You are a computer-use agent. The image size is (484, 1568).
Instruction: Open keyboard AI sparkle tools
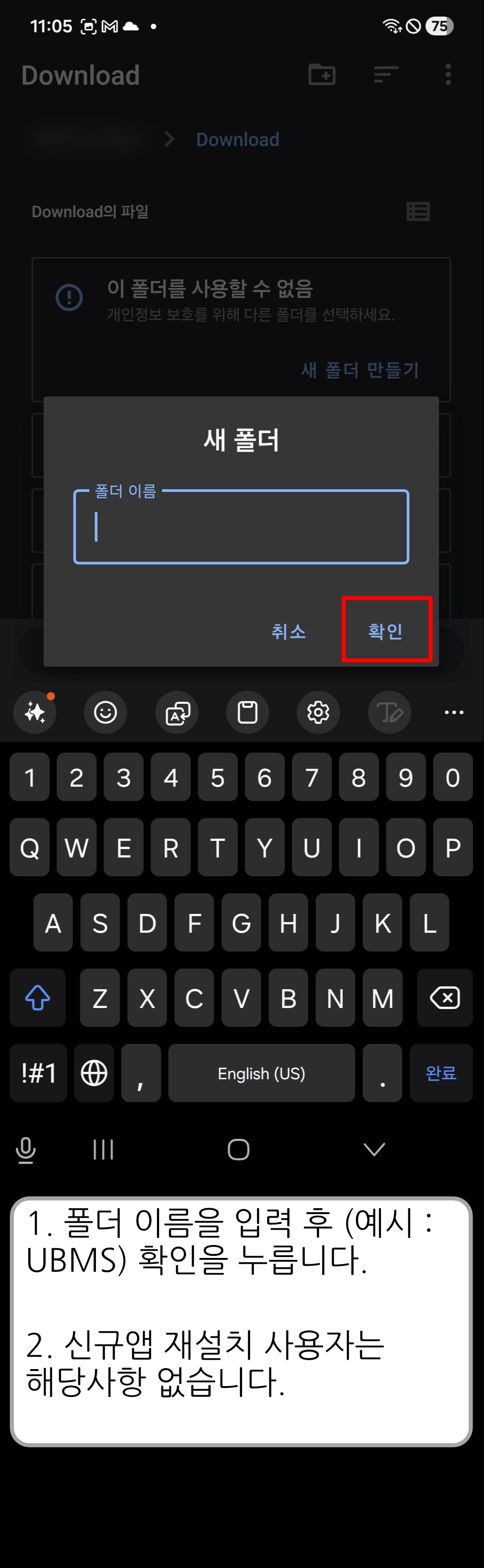[35, 711]
